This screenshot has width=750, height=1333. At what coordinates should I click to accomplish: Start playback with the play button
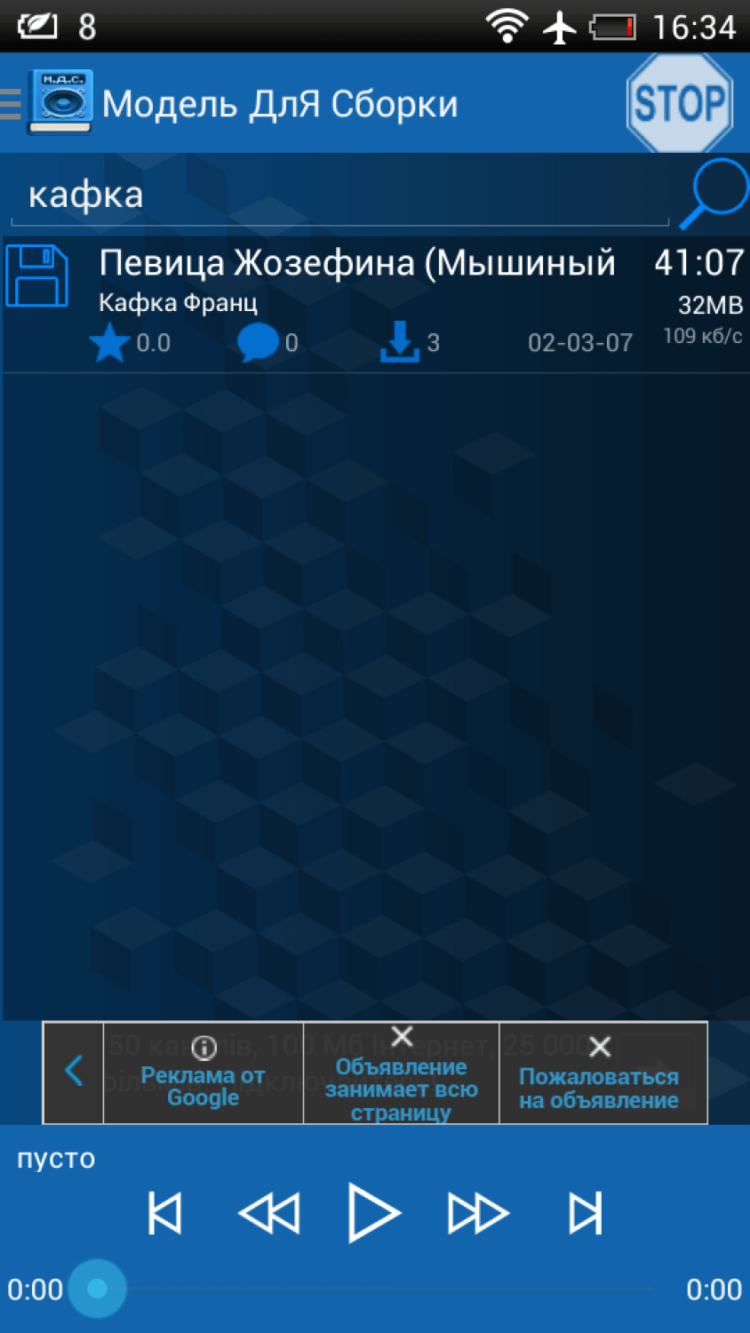point(374,1213)
